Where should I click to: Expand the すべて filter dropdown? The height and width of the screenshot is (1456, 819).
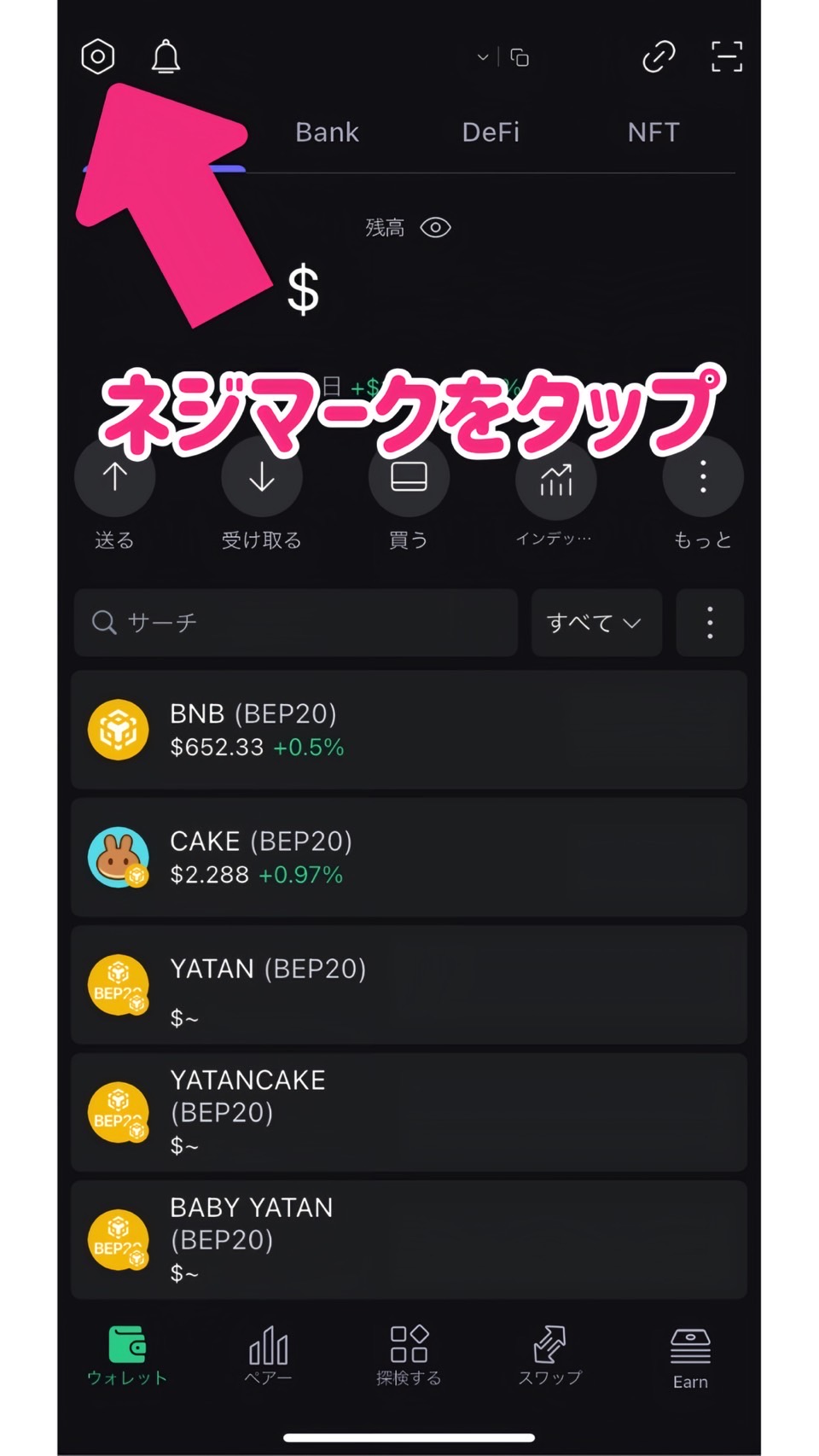click(595, 622)
